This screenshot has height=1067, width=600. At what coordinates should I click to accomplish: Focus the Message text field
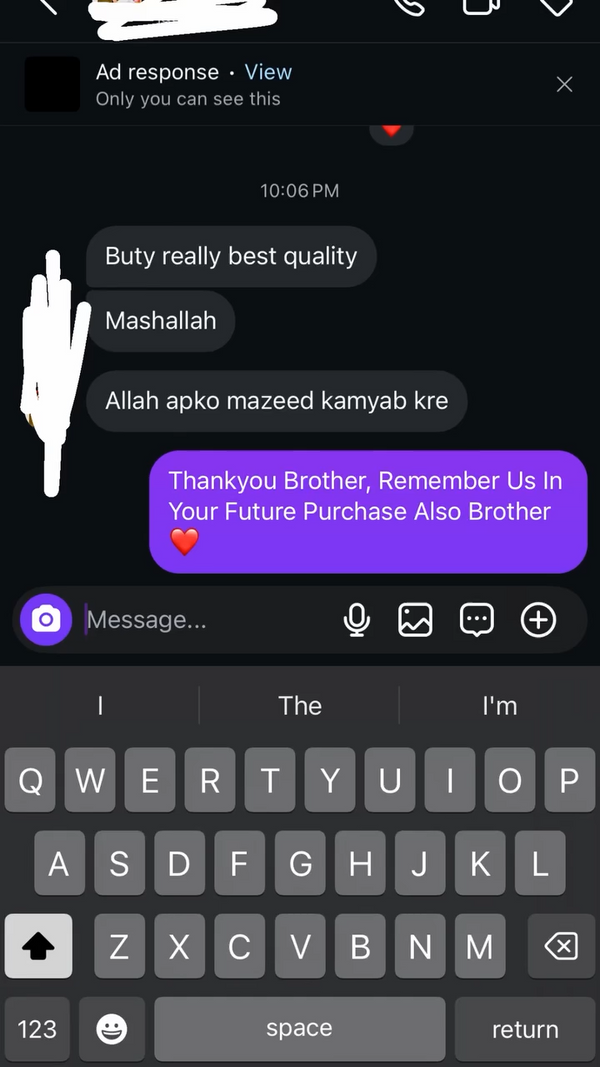point(200,620)
